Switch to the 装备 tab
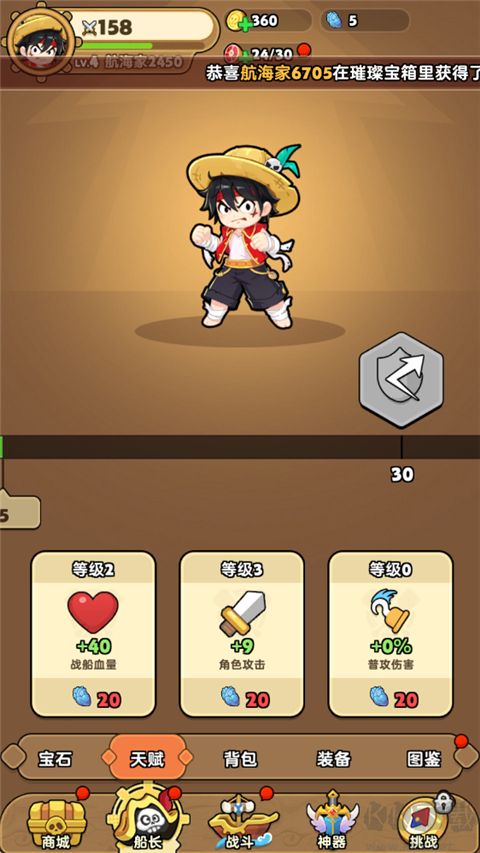Viewport: 480px width, 853px height. (x=333, y=759)
